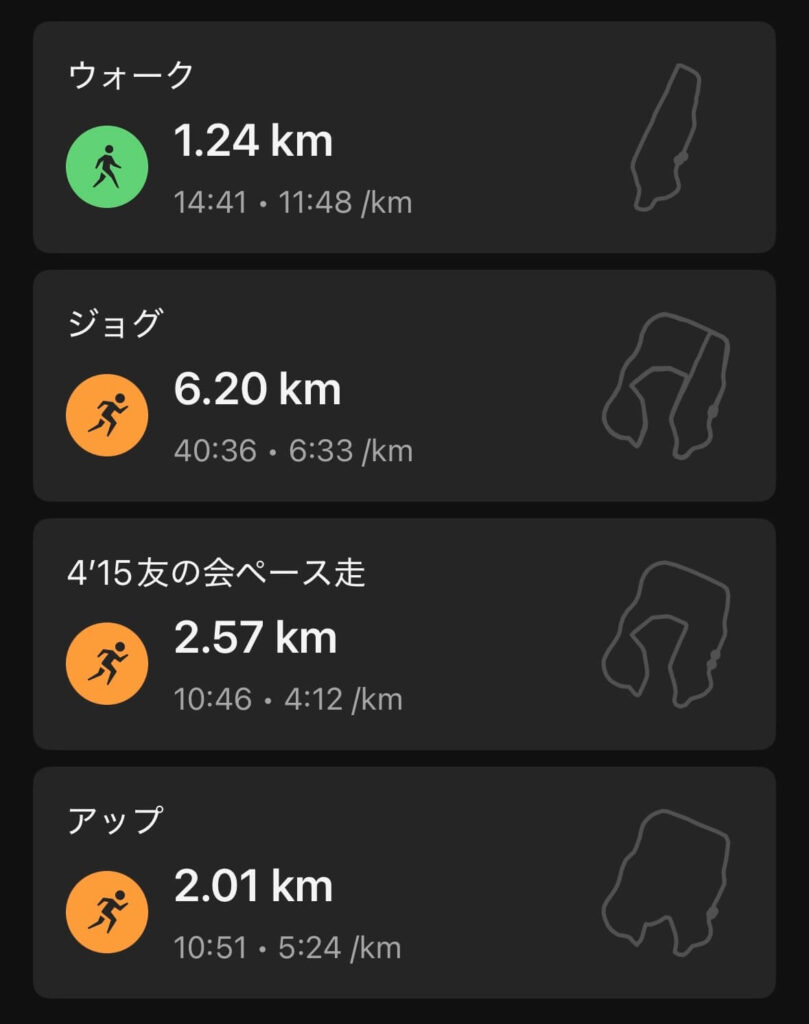Select the アップ 2.01 km run card
This screenshot has height=1024, width=809.
[x=404, y=882]
